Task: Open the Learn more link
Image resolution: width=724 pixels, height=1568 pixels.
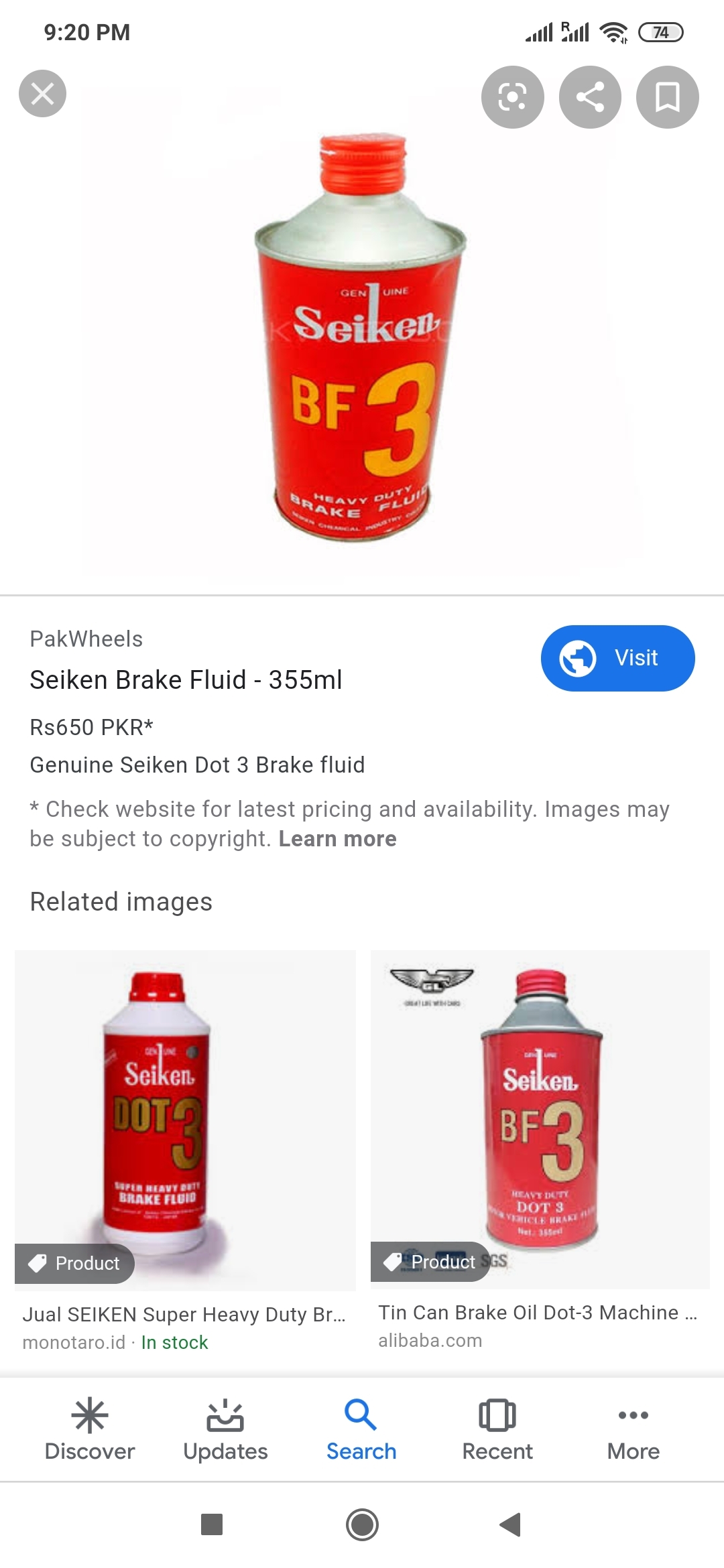Action: click(x=337, y=839)
